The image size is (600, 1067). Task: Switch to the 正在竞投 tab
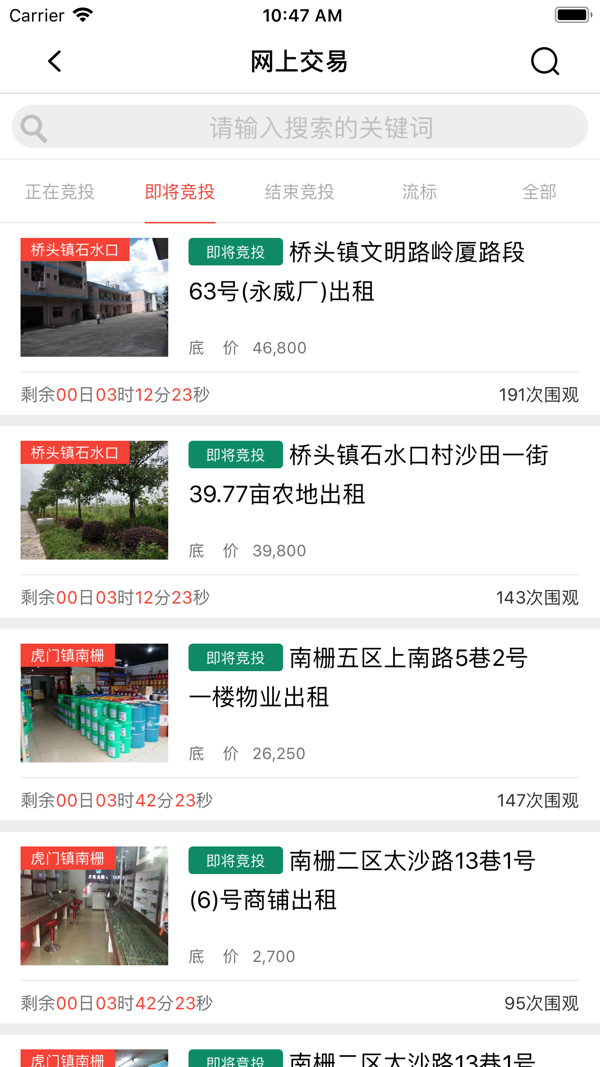pyautogui.click(x=60, y=192)
